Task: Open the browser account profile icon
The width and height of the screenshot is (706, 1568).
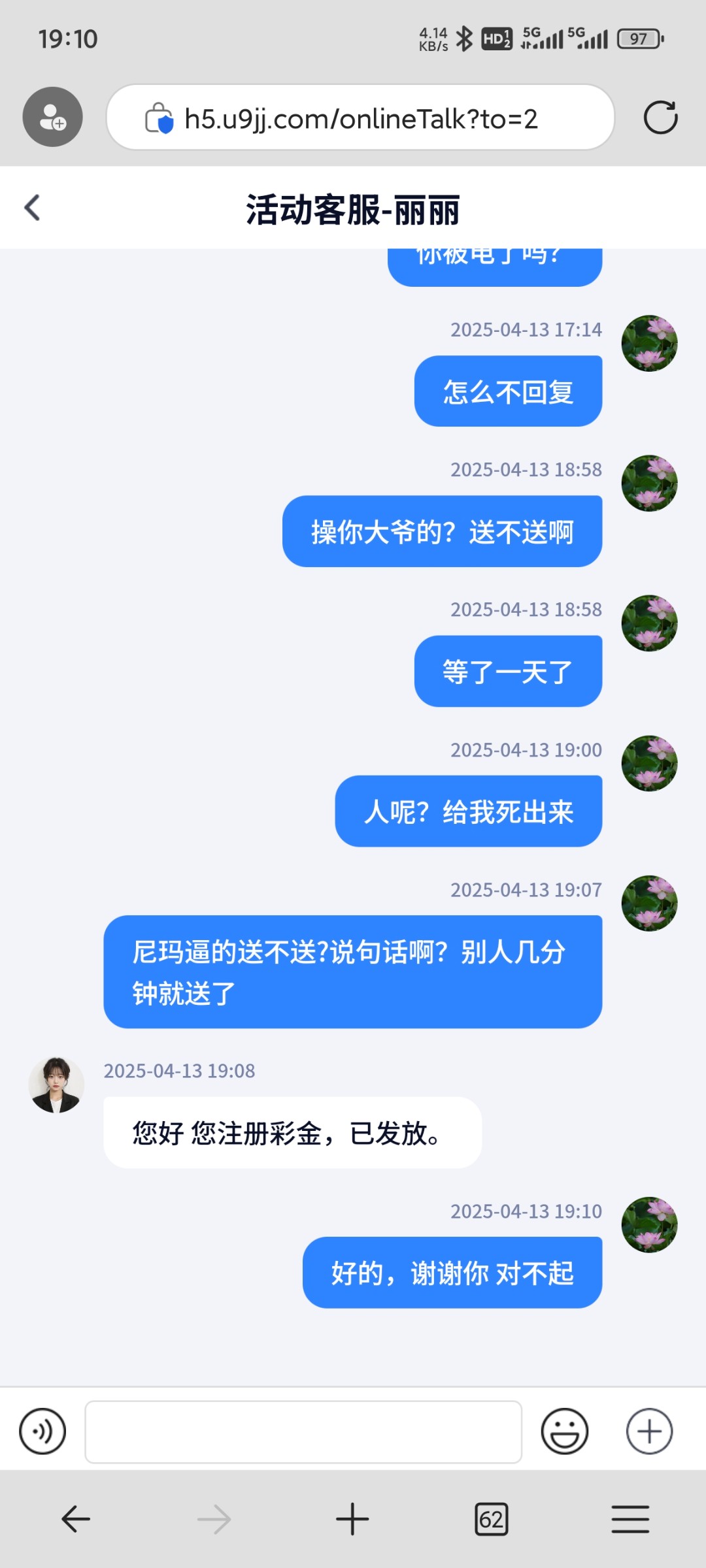Action: point(52,118)
